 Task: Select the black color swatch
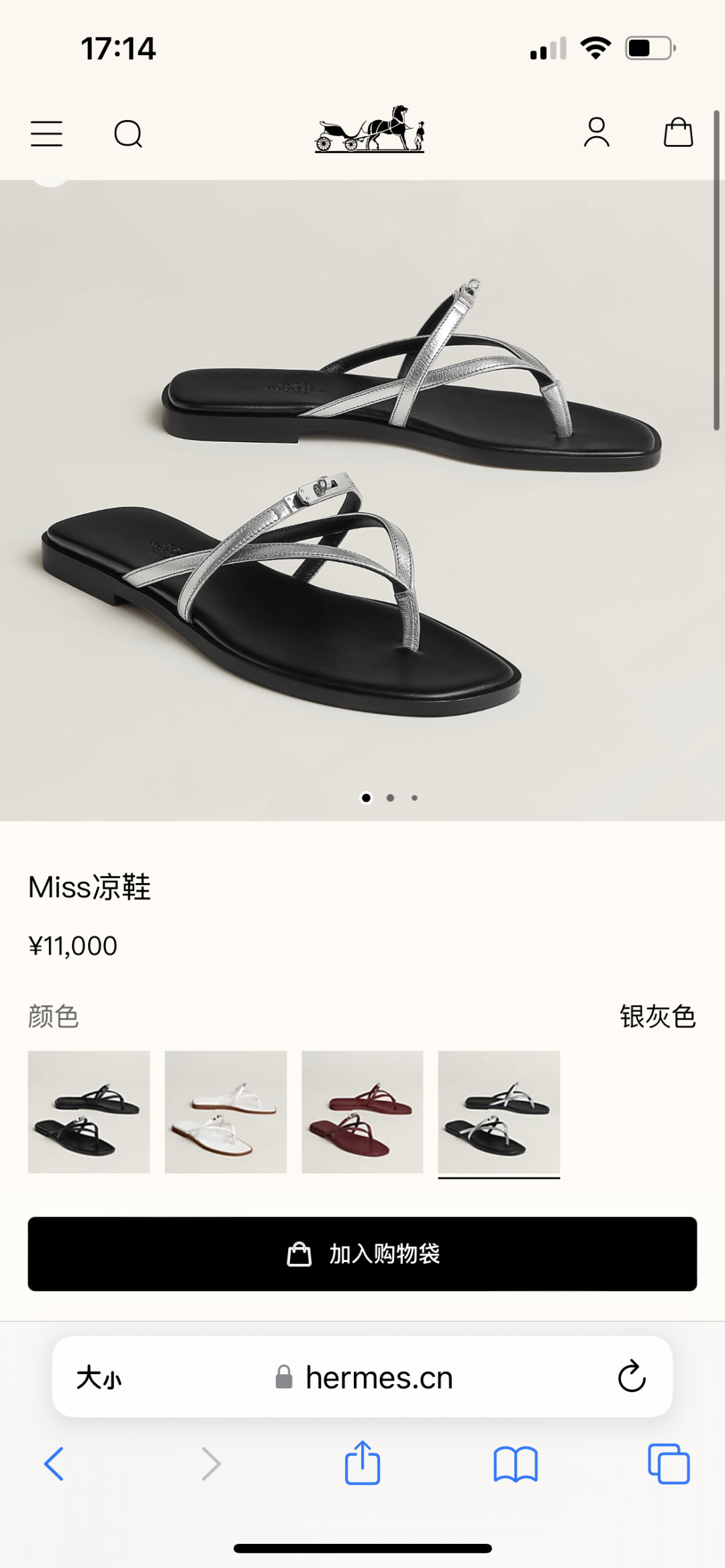[x=89, y=1112]
